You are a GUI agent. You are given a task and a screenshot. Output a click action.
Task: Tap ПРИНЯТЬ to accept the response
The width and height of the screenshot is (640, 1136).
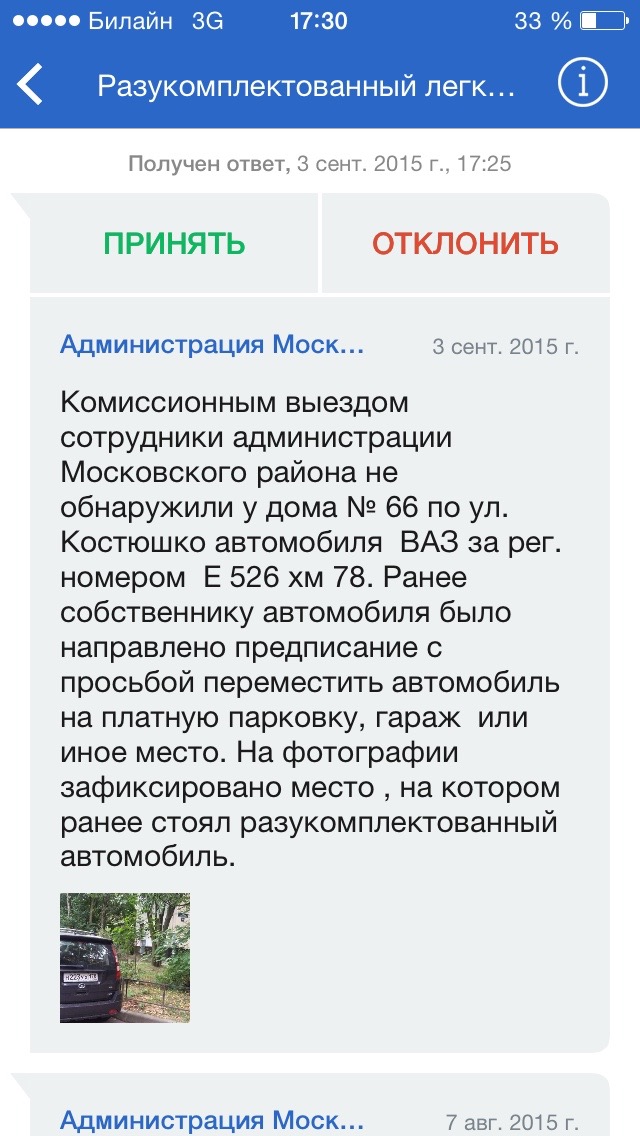coord(174,243)
